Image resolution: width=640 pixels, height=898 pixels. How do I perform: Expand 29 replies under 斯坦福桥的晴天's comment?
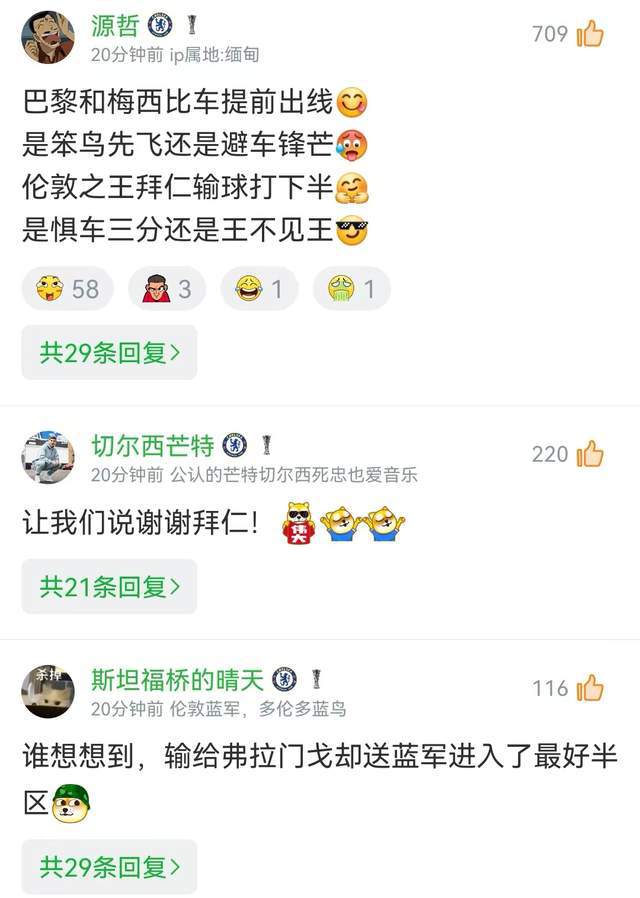(x=110, y=866)
